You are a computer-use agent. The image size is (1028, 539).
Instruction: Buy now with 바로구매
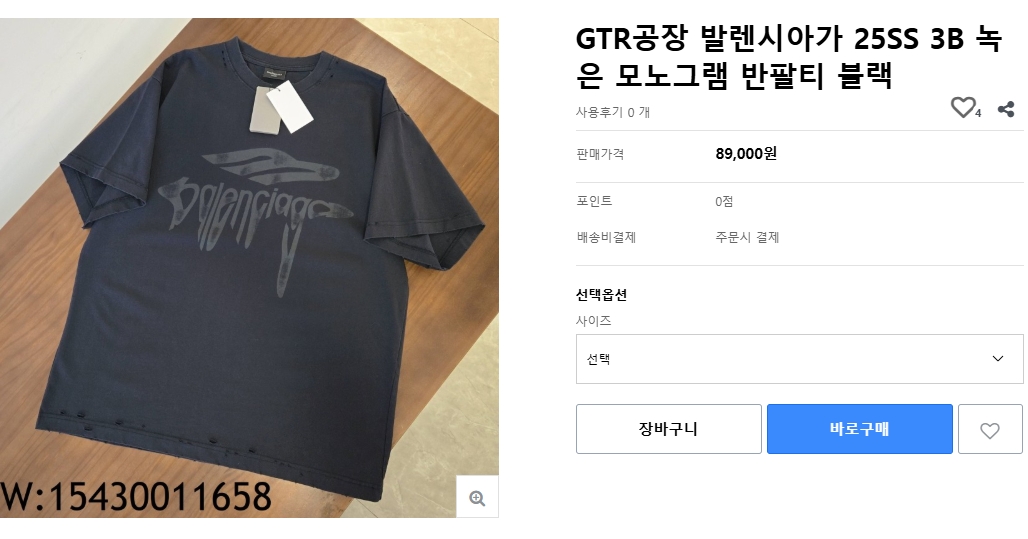pyautogui.click(x=859, y=429)
